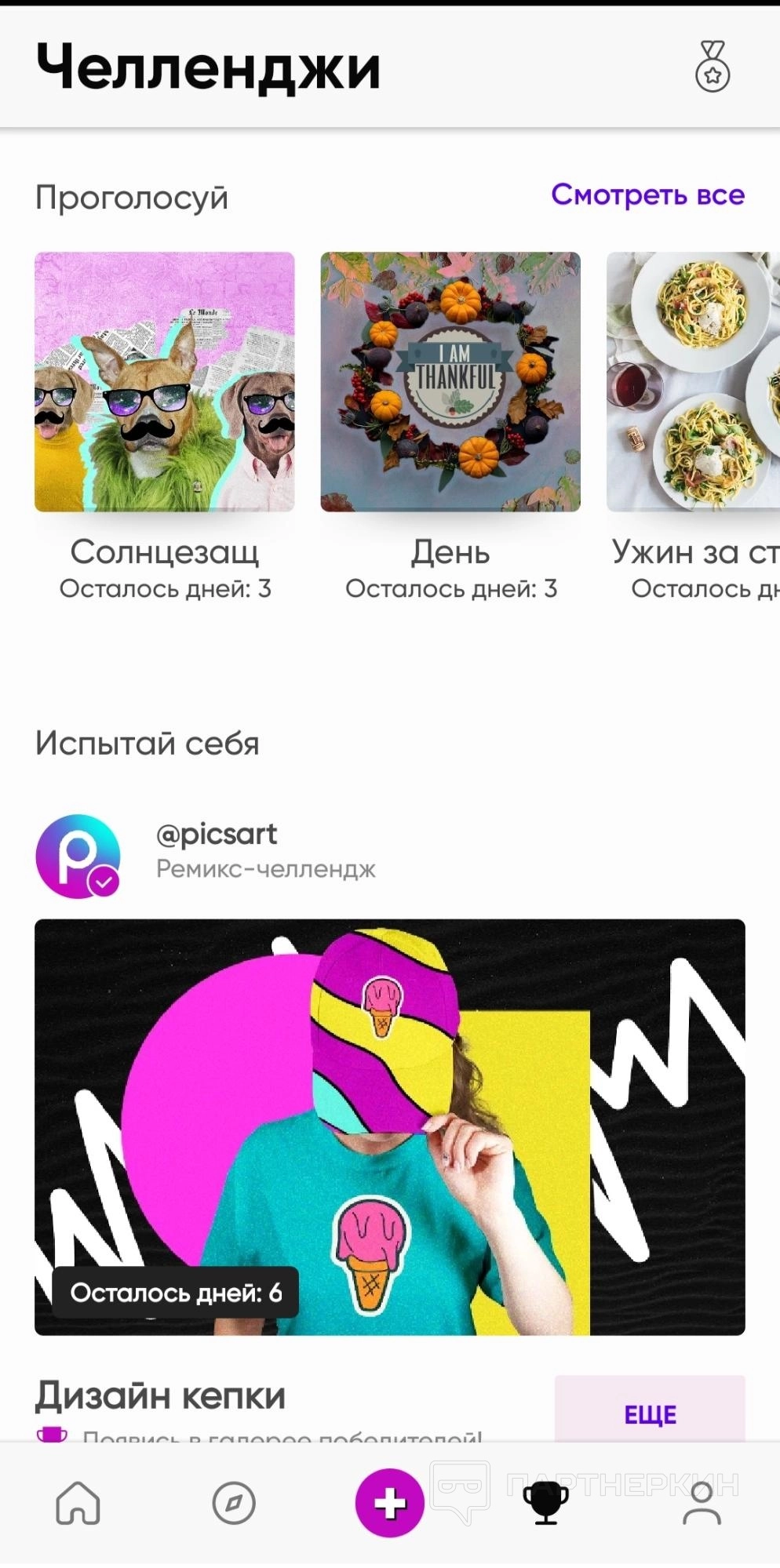Switch to the Discover compass tab
This screenshot has height=1568, width=780.
(234, 1503)
